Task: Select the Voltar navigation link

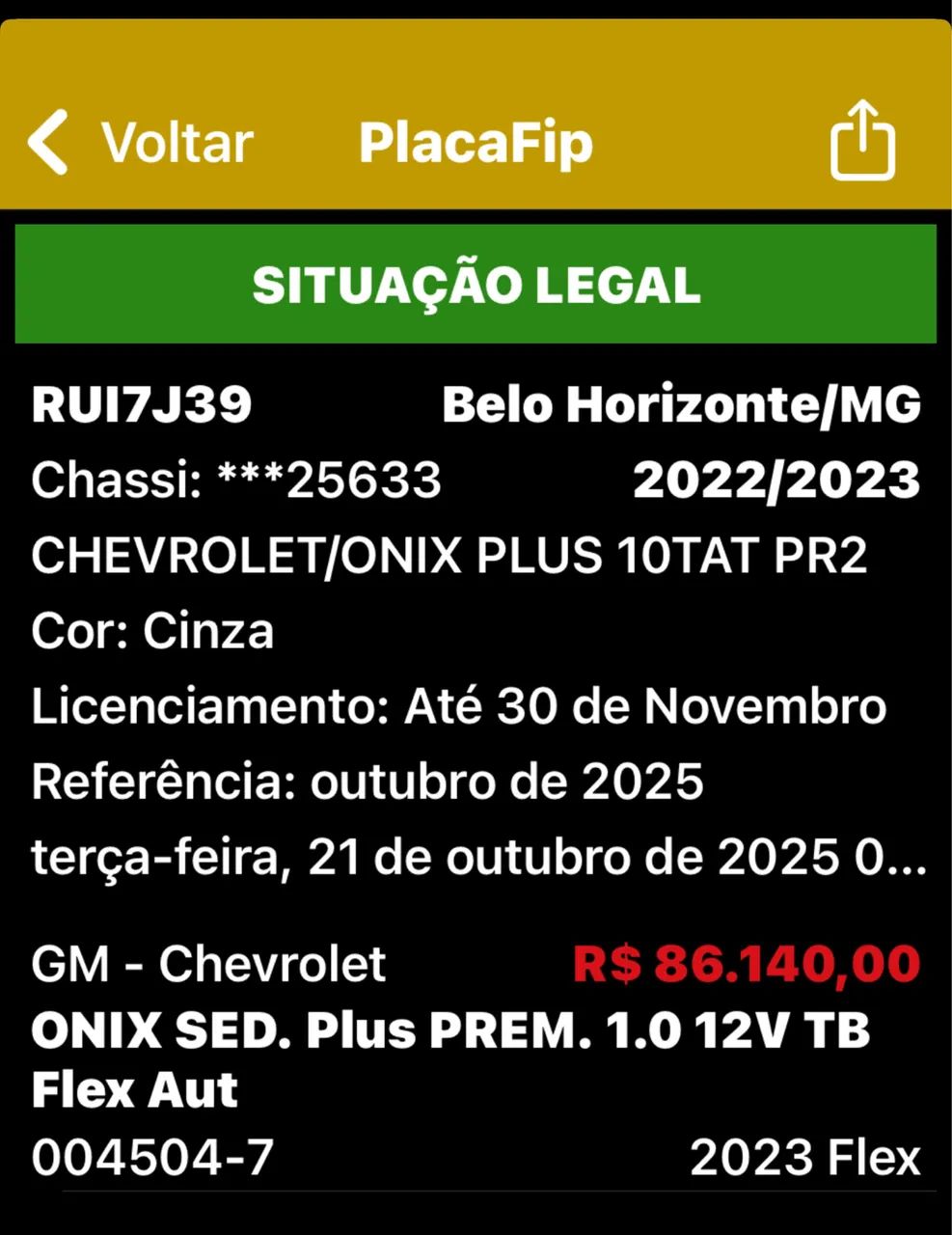Action: (177, 143)
